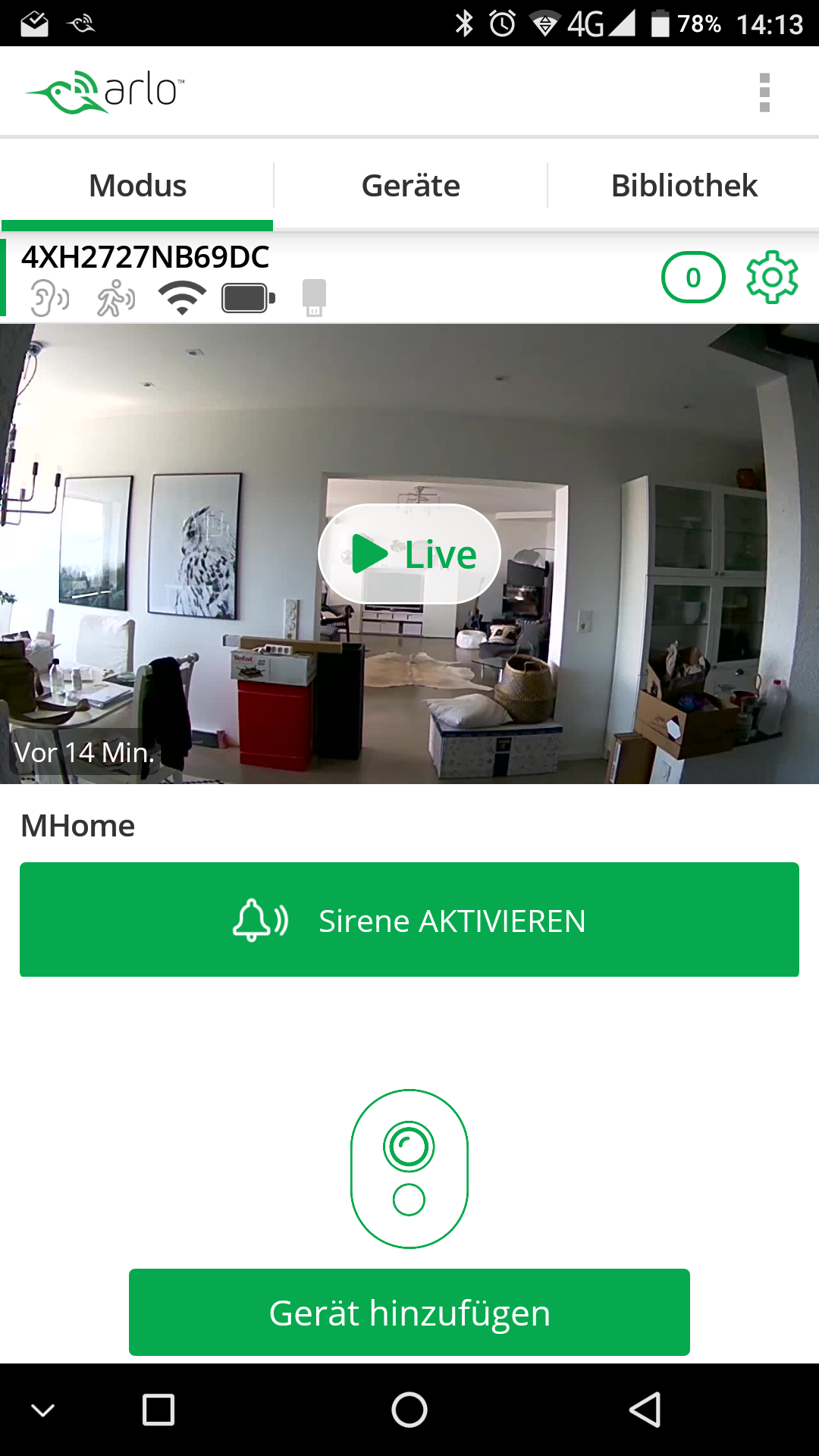Open the three-dot overflow menu
This screenshot has width=819, height=1456.
[x=764, y=93]
